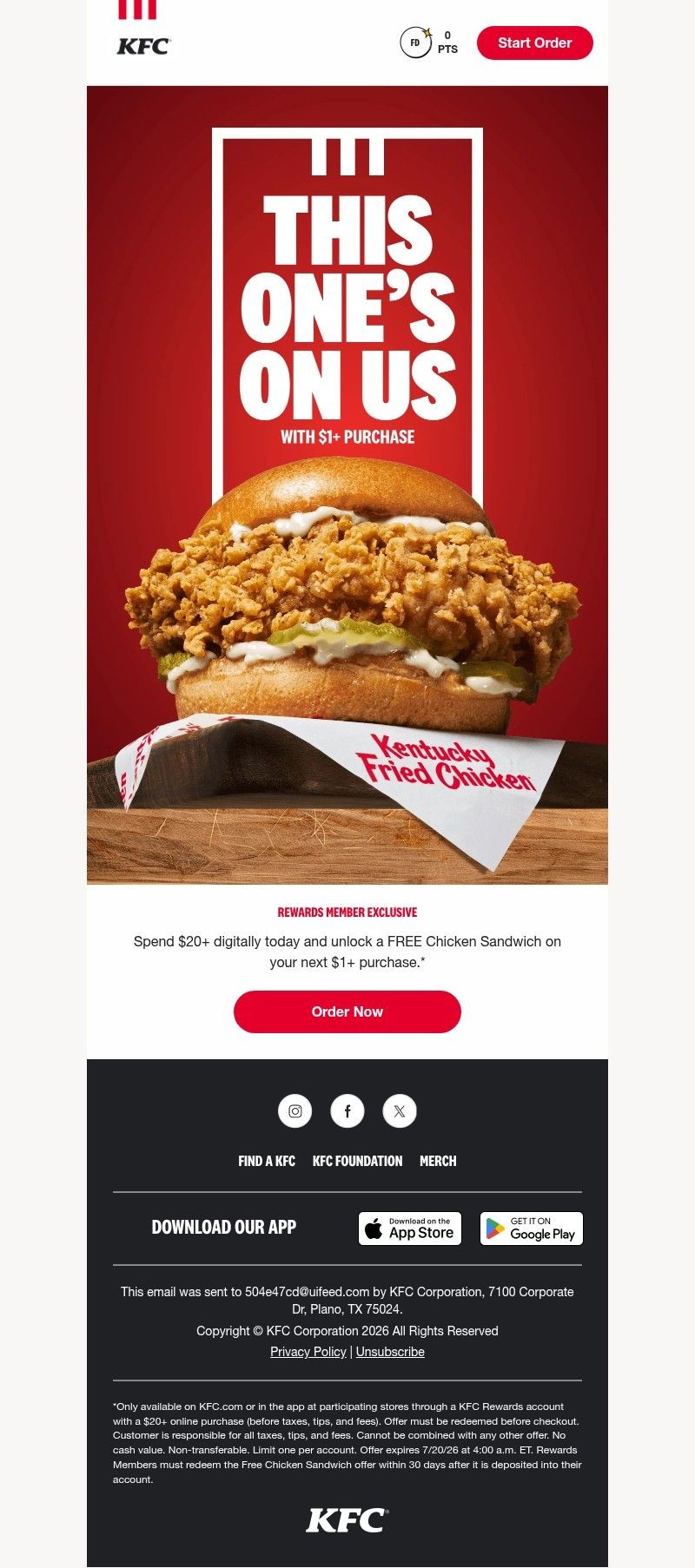Open KFC's Instagram page
695x1568 pixels.
[x=295, y=1110]
